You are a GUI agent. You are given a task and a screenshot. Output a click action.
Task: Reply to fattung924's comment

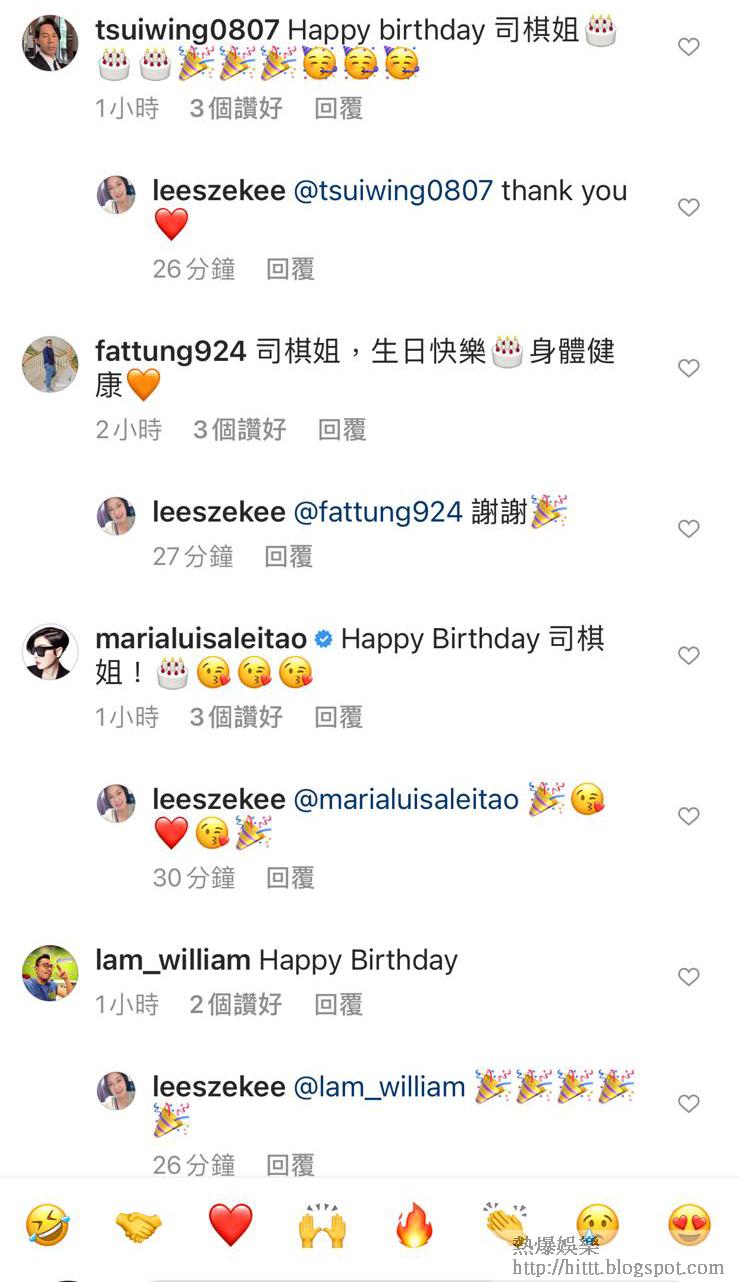pos(342,430)
